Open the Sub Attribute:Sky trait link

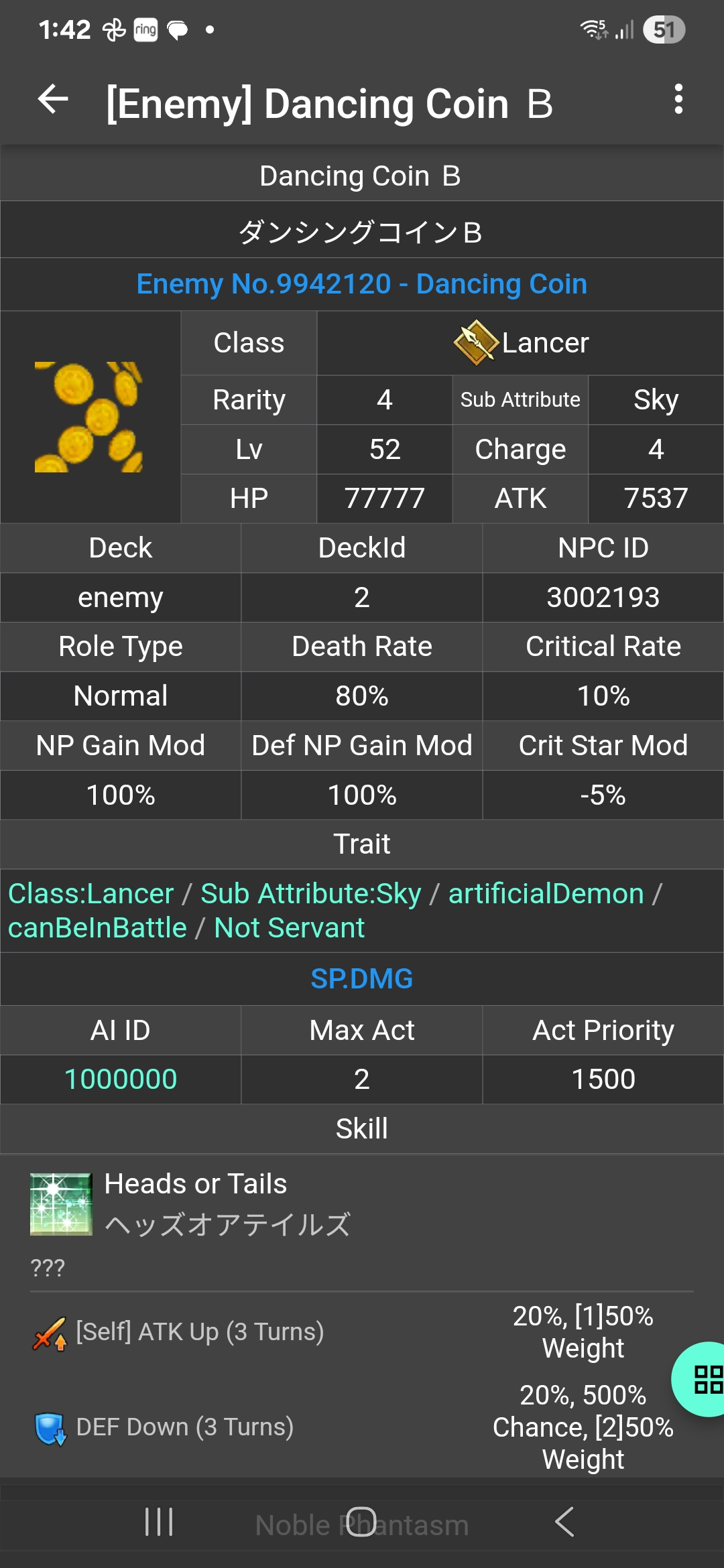[311, 893]
